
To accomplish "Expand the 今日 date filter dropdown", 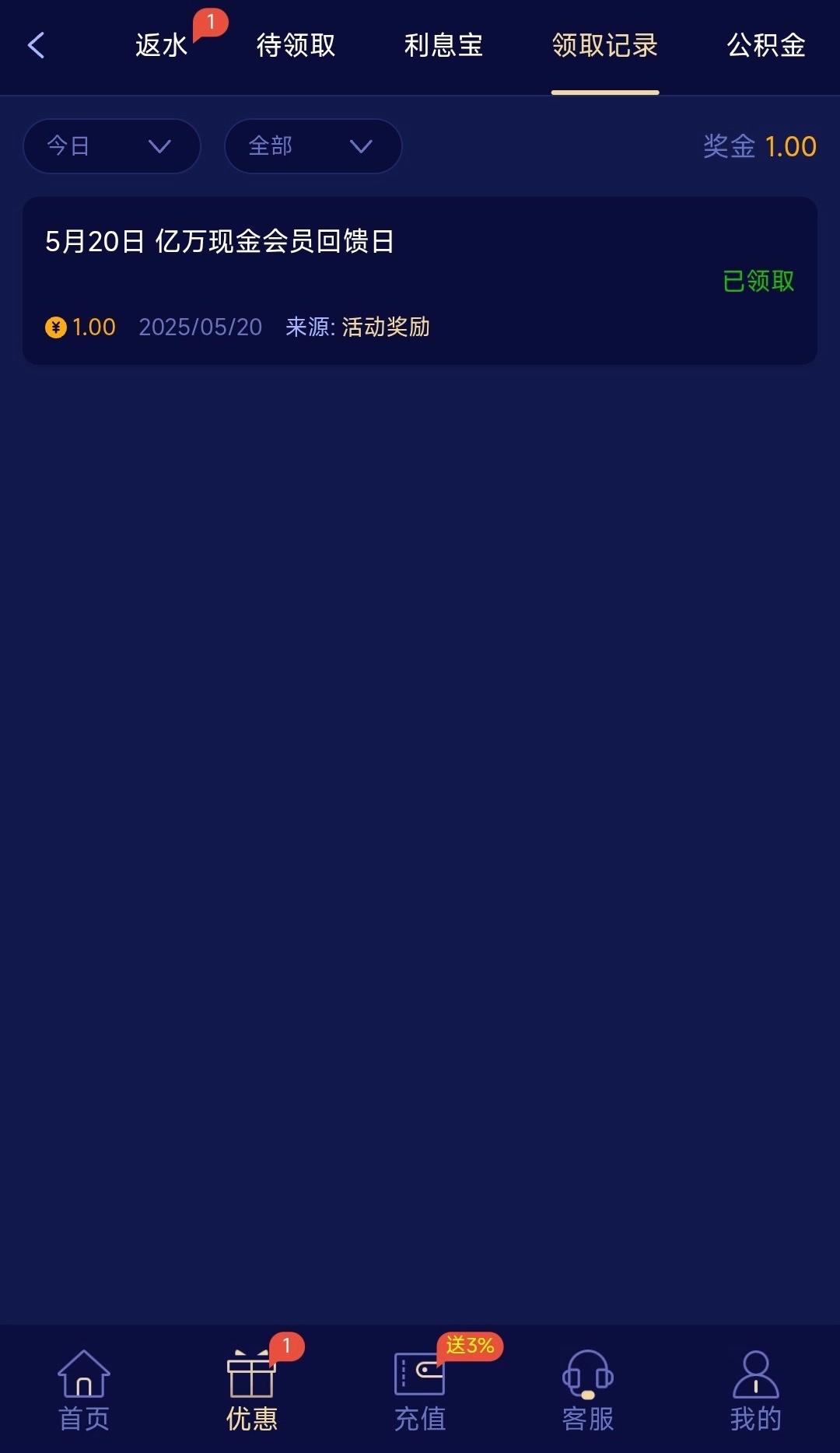I will (x=112, y=146).
